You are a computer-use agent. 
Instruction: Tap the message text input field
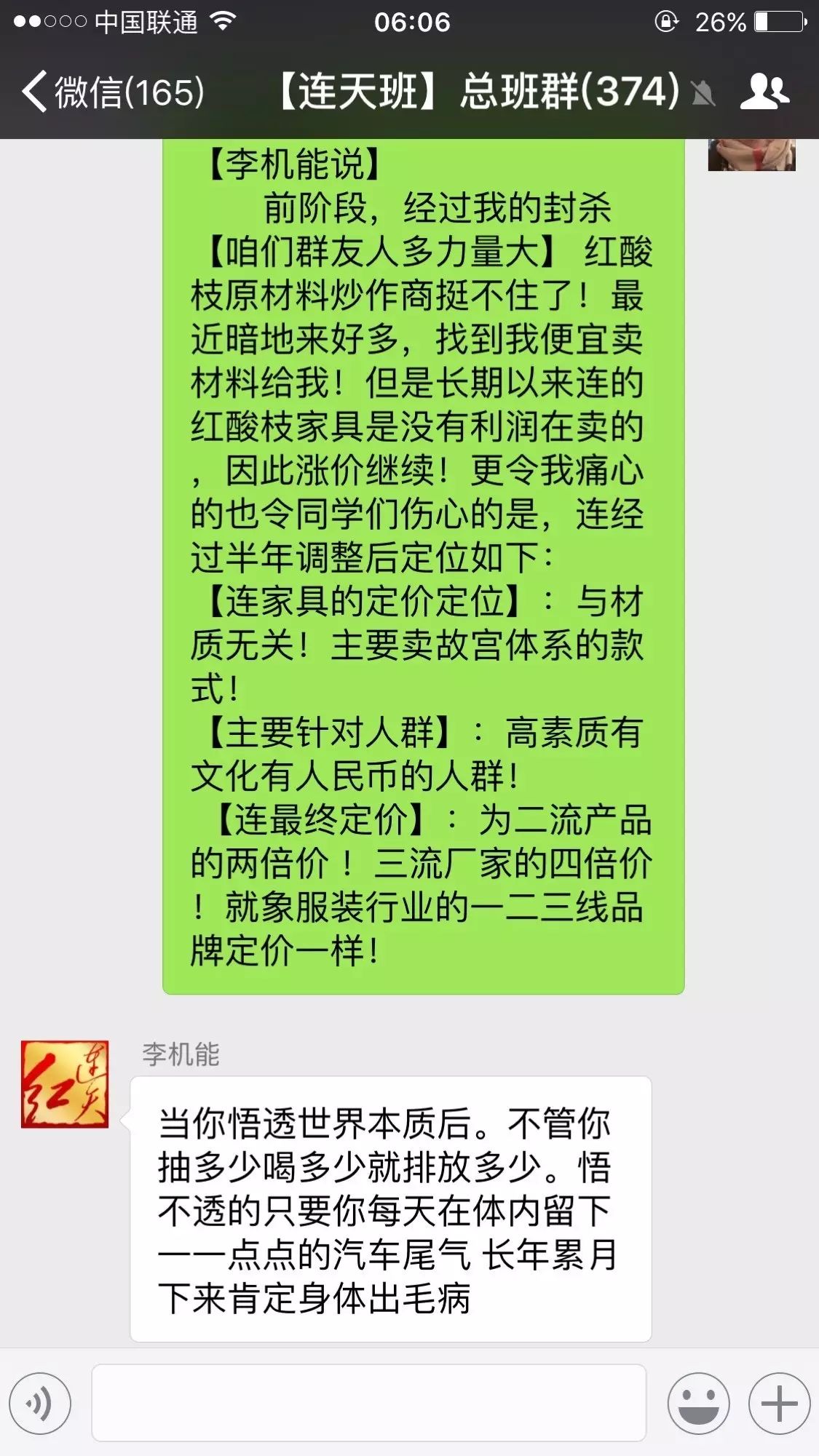(x=368, y=1403)
